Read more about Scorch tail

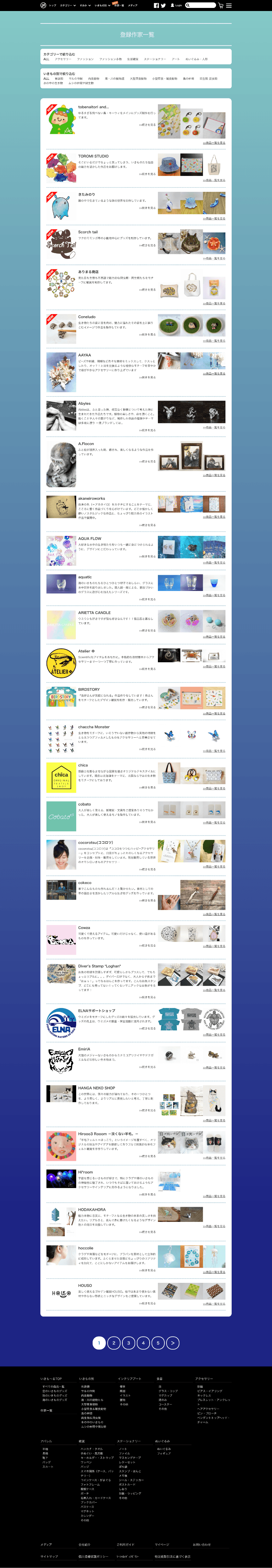[147, 245]
